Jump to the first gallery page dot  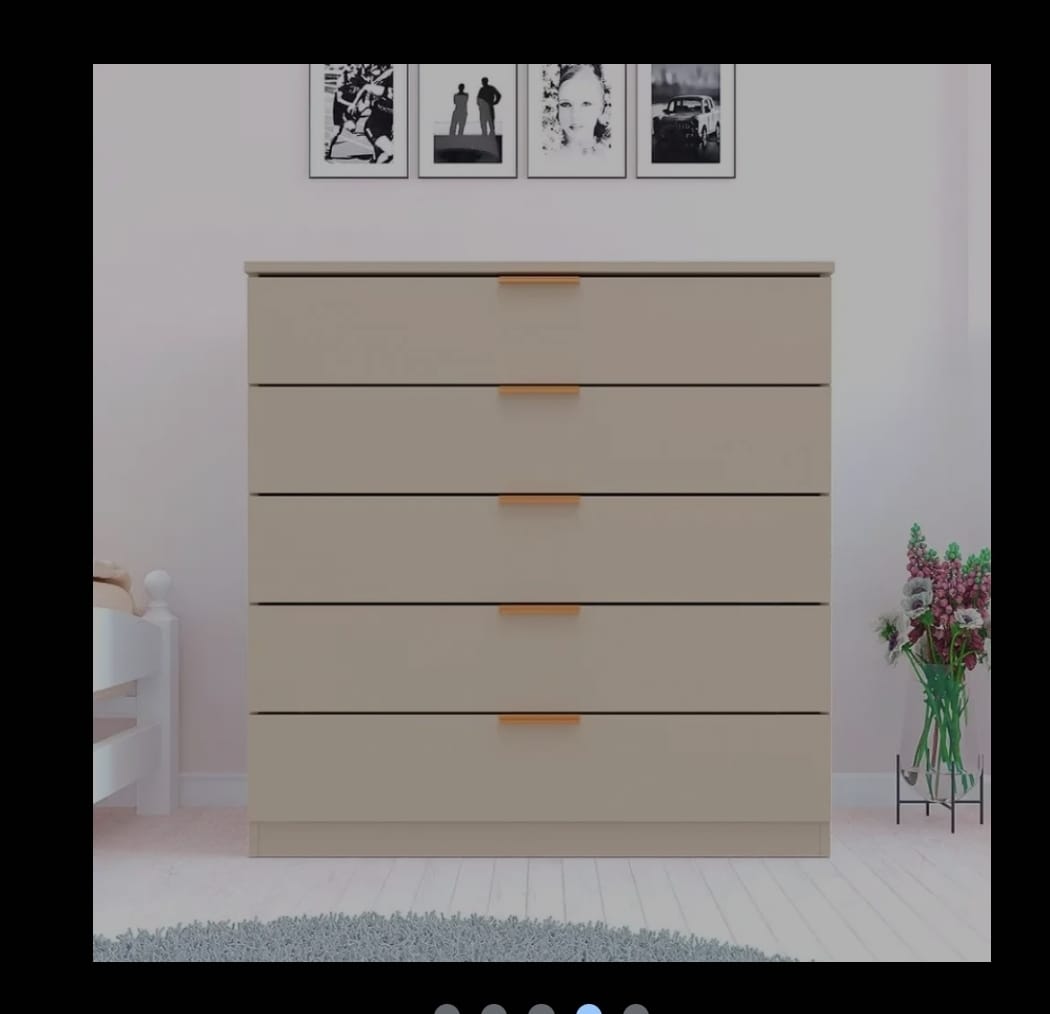click(447, 1010)
